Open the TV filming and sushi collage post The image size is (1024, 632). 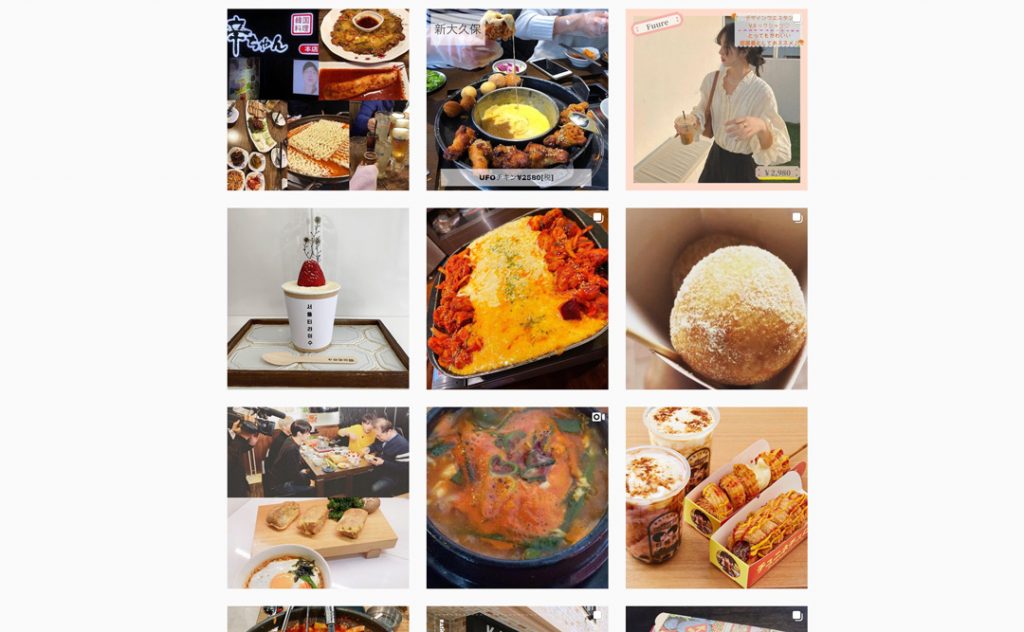(318, 497)
